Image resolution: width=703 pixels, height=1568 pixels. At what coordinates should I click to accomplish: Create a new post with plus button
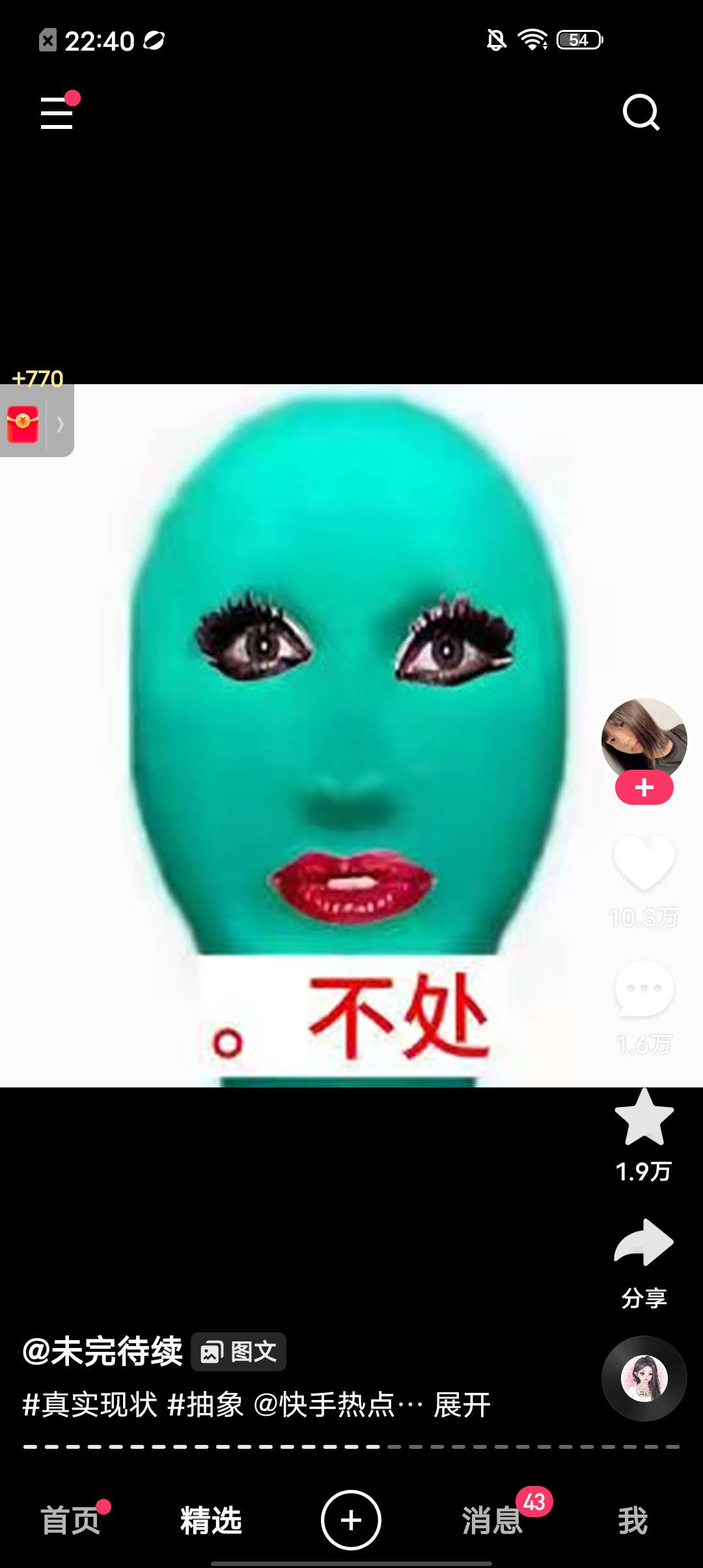coord(351,1520)
